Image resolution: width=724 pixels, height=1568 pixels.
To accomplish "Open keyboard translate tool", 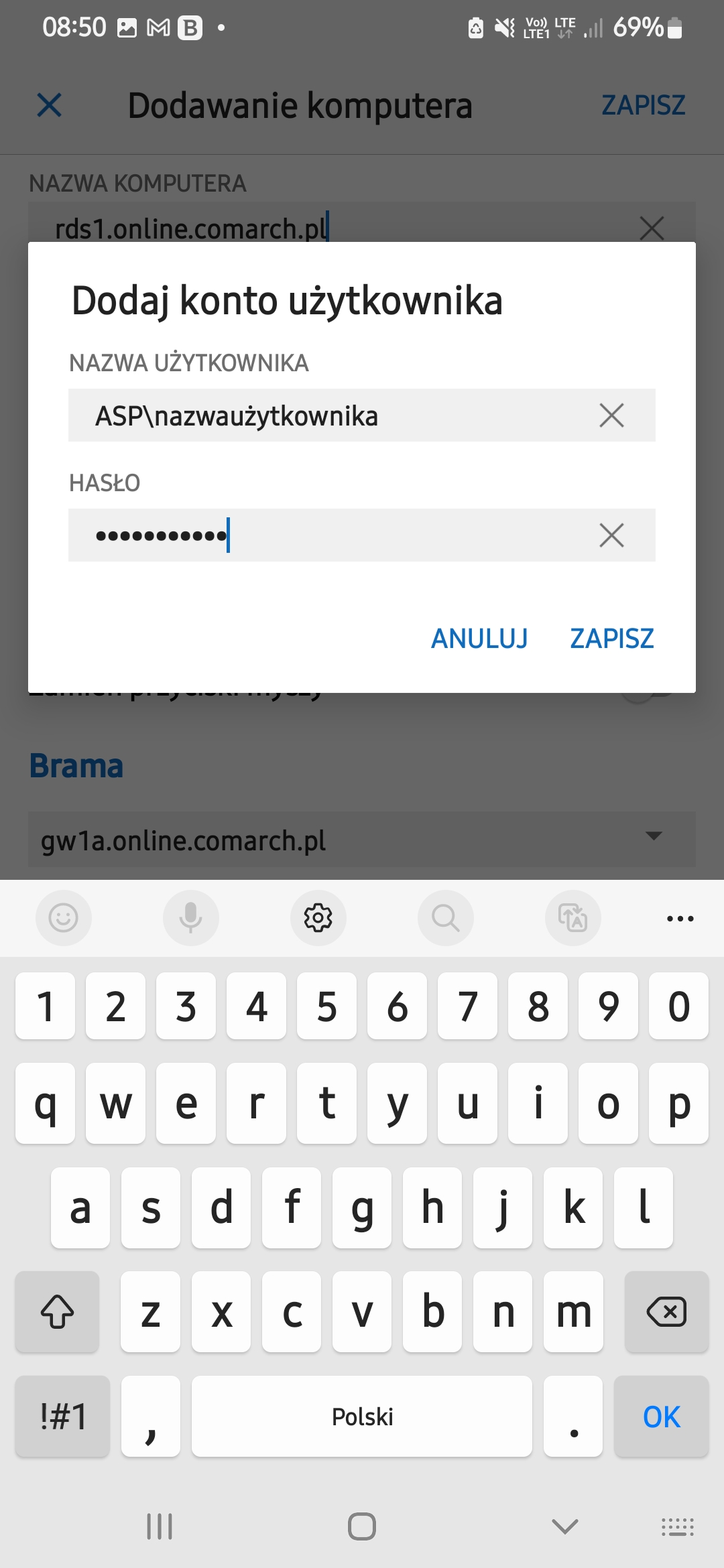I will pyautogui.click(x=573, y=918).
